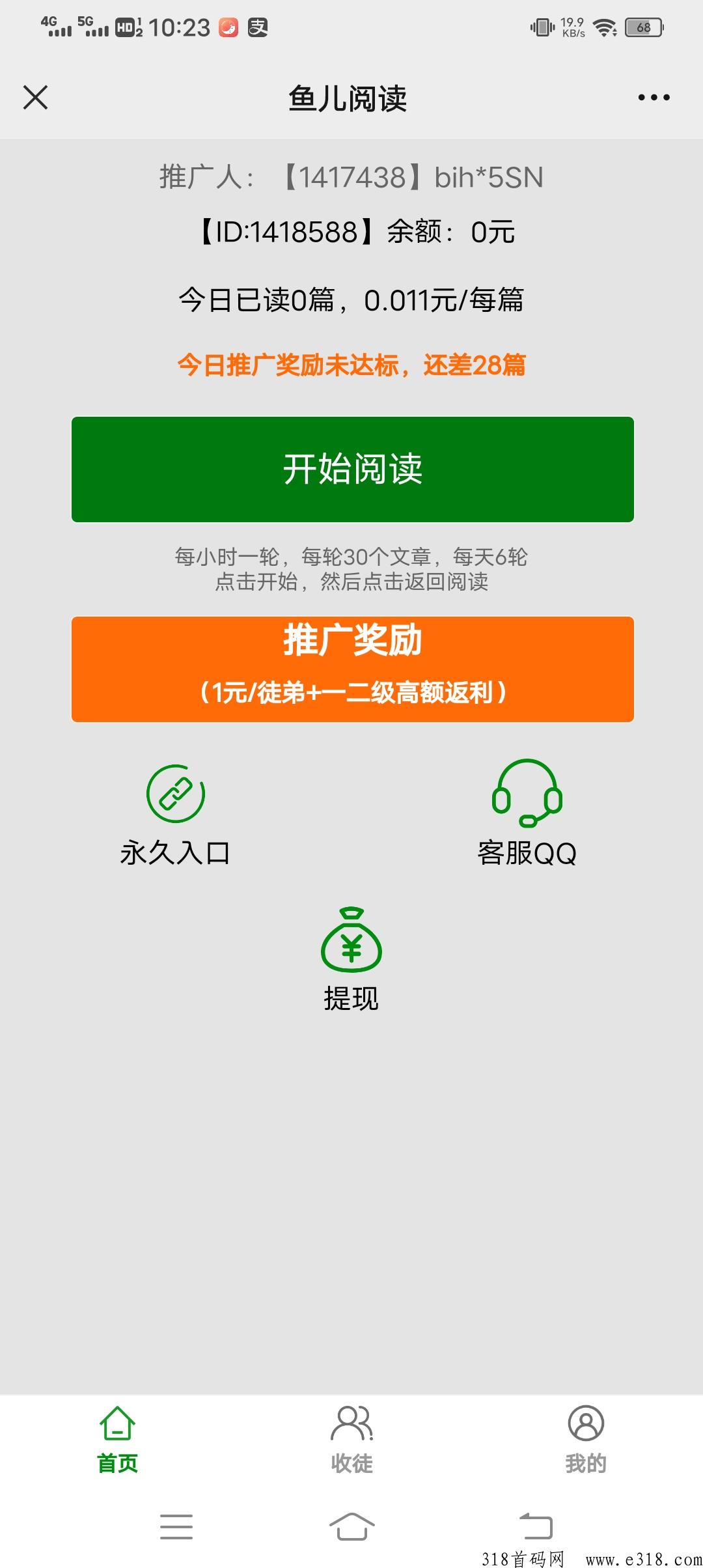Close the 鱼儿阅读 page
This screenshot has height=1568, width=703.
(x=35, y=98)
